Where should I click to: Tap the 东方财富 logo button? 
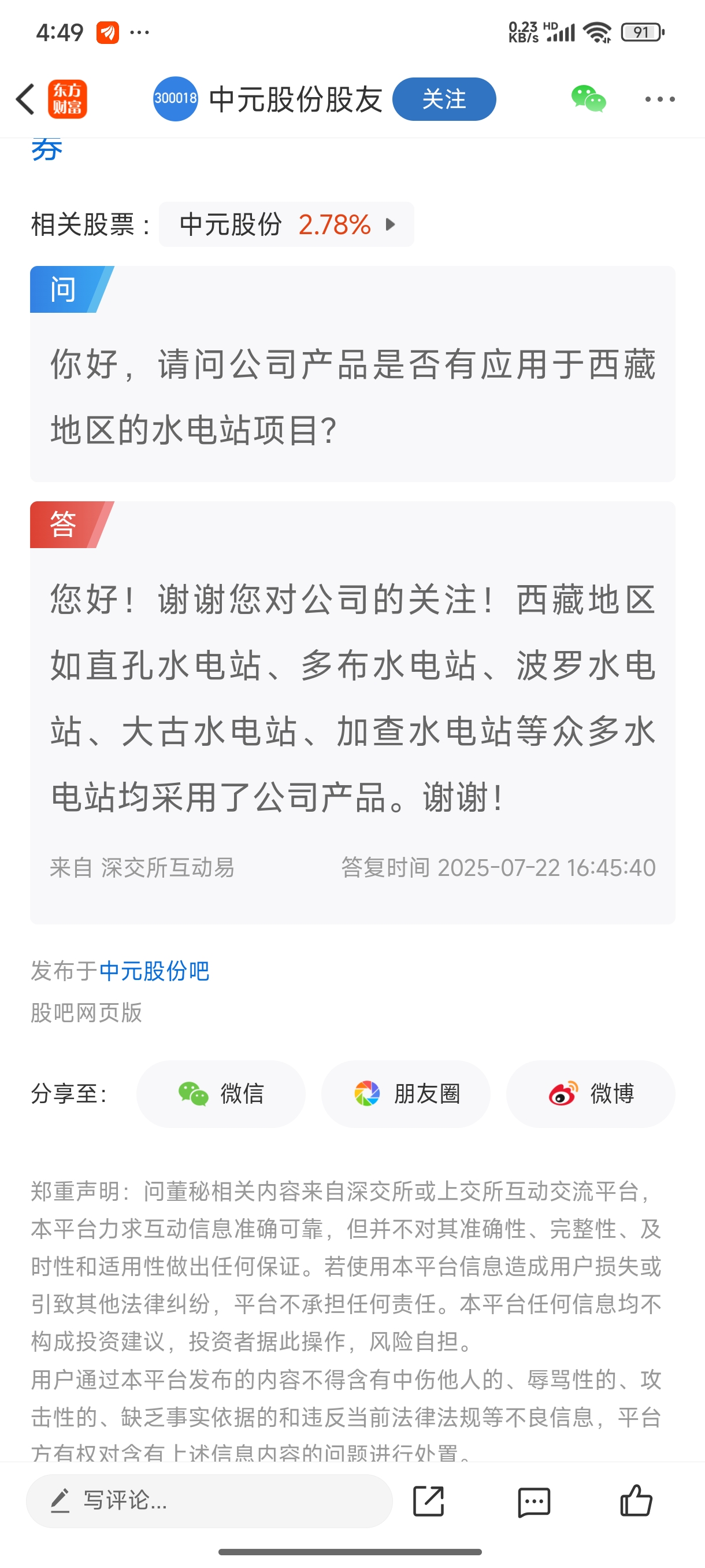pyautogui.click(x=68, y=99)
